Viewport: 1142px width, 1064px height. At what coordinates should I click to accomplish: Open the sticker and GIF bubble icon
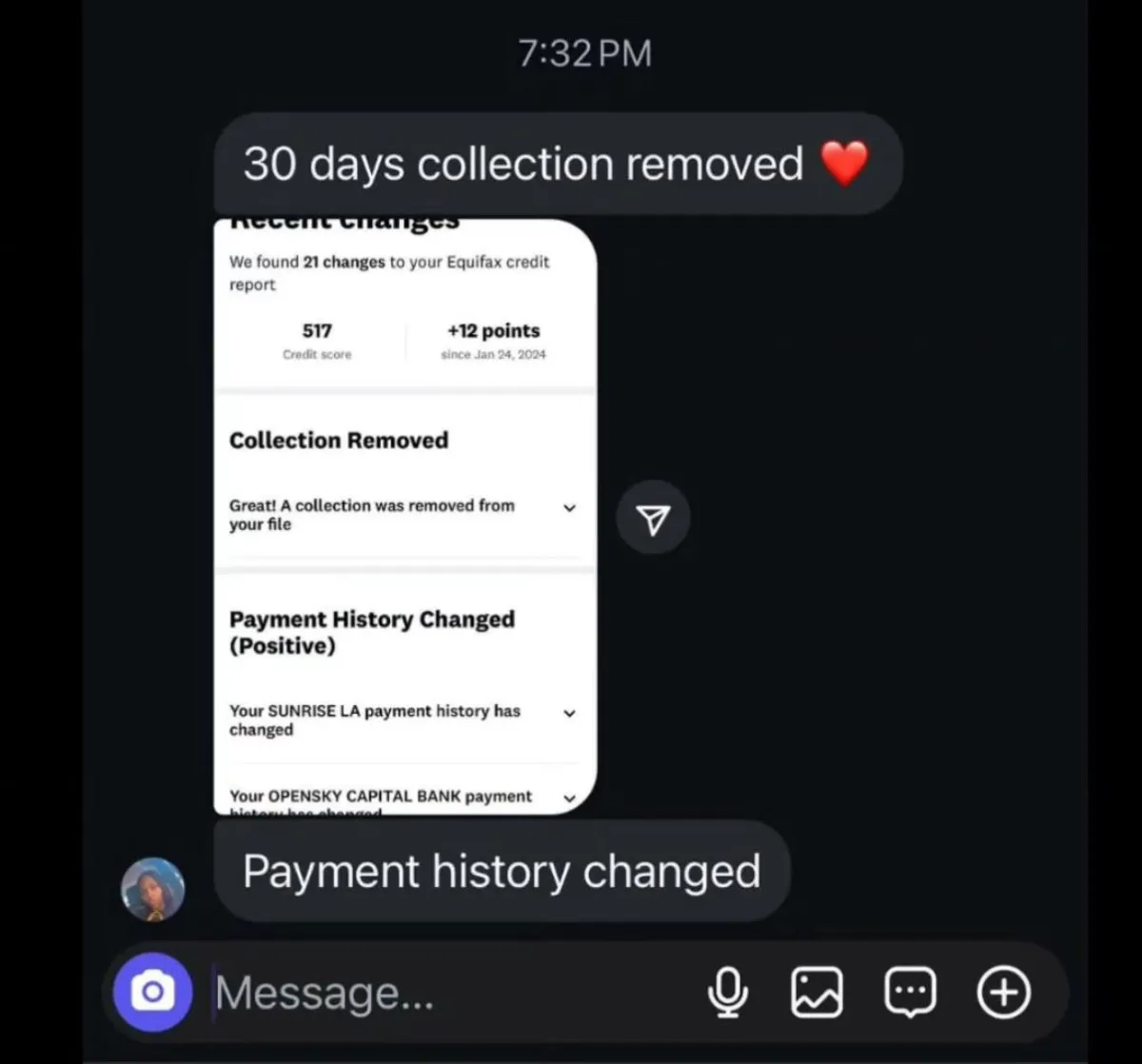(x=911, y=994)
